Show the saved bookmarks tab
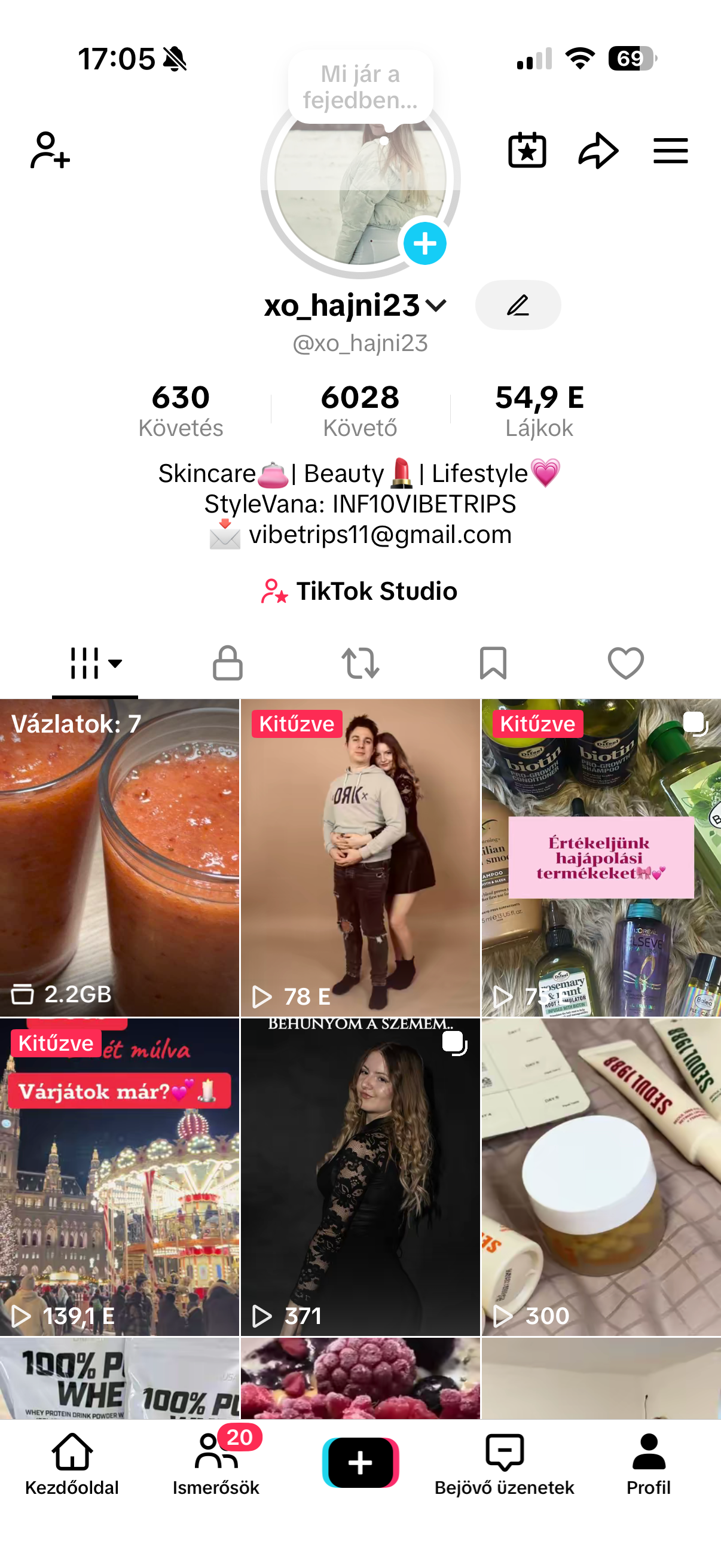Viewport: 721px width, 1568px height. pos(493,662)
